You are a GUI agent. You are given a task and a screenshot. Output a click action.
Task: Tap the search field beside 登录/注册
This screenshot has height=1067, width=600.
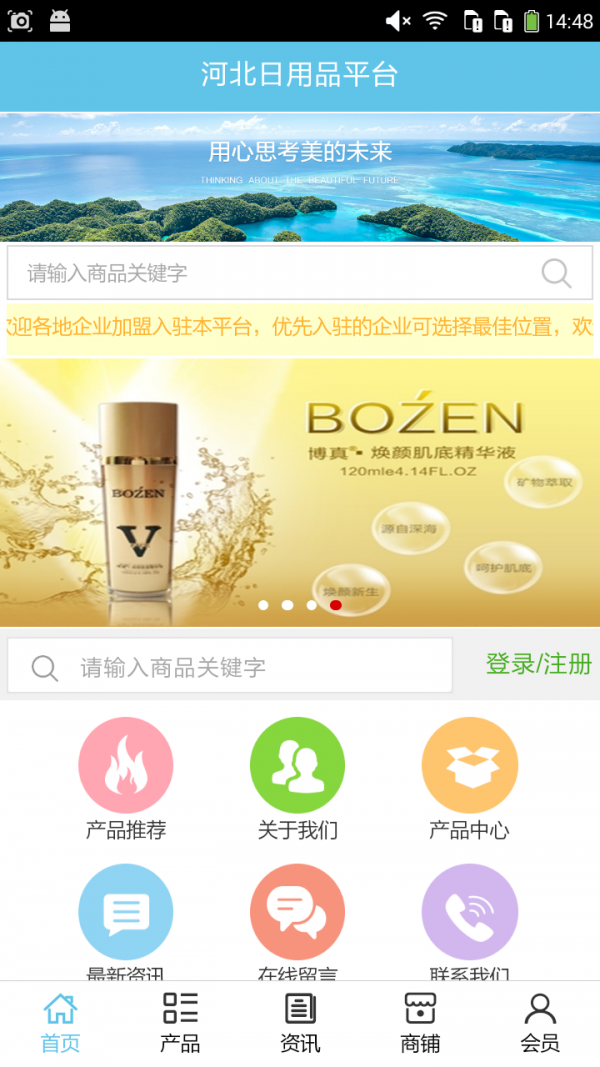point(240,667)
